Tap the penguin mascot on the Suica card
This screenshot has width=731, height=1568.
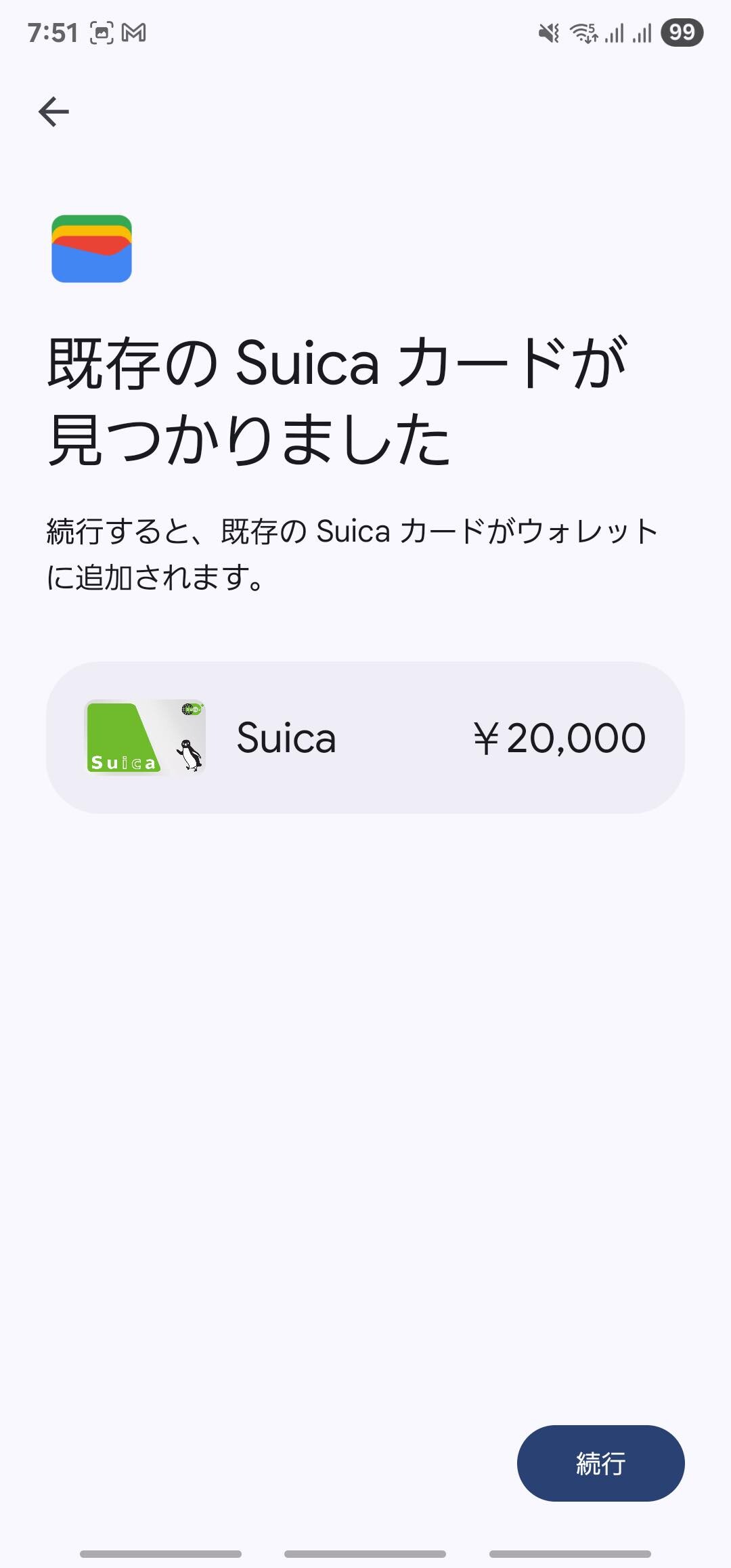coord(191,752)
